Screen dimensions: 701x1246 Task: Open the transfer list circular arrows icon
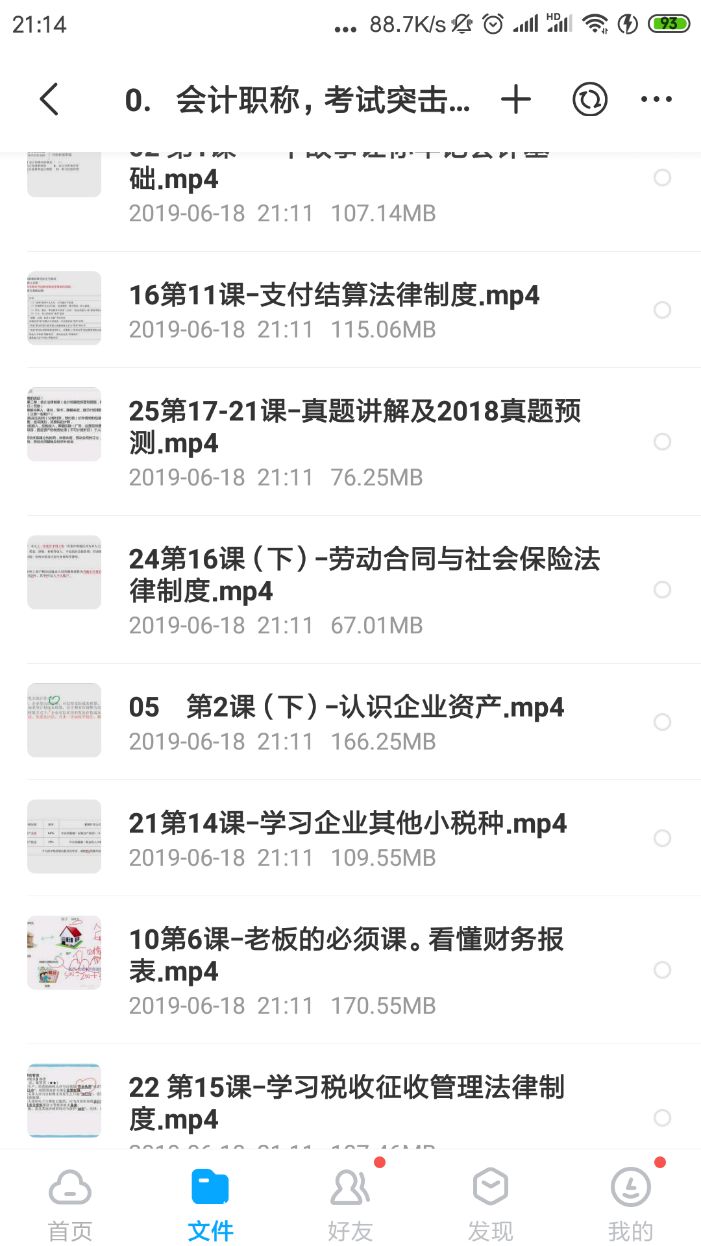tap(589, 99)
